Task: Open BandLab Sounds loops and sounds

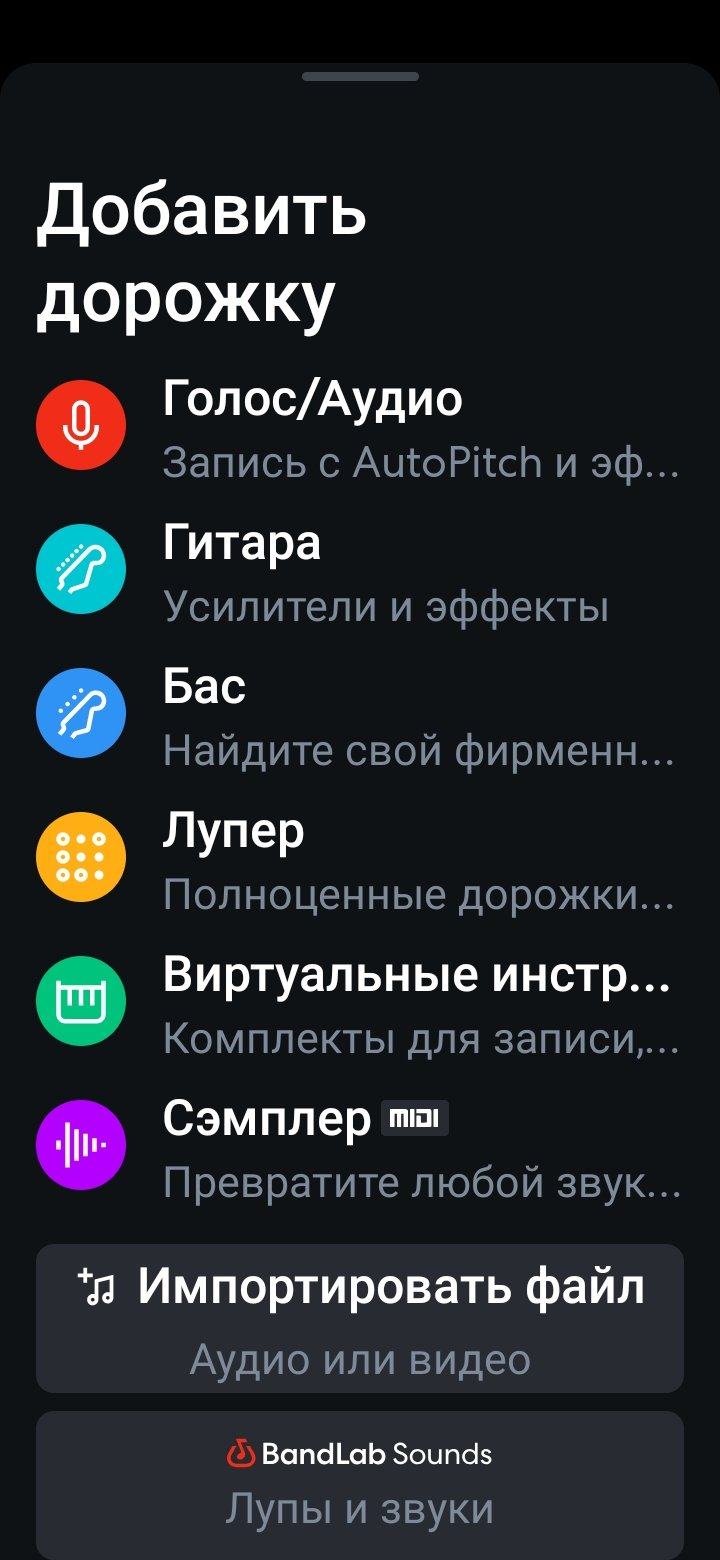Action: 360,1482
